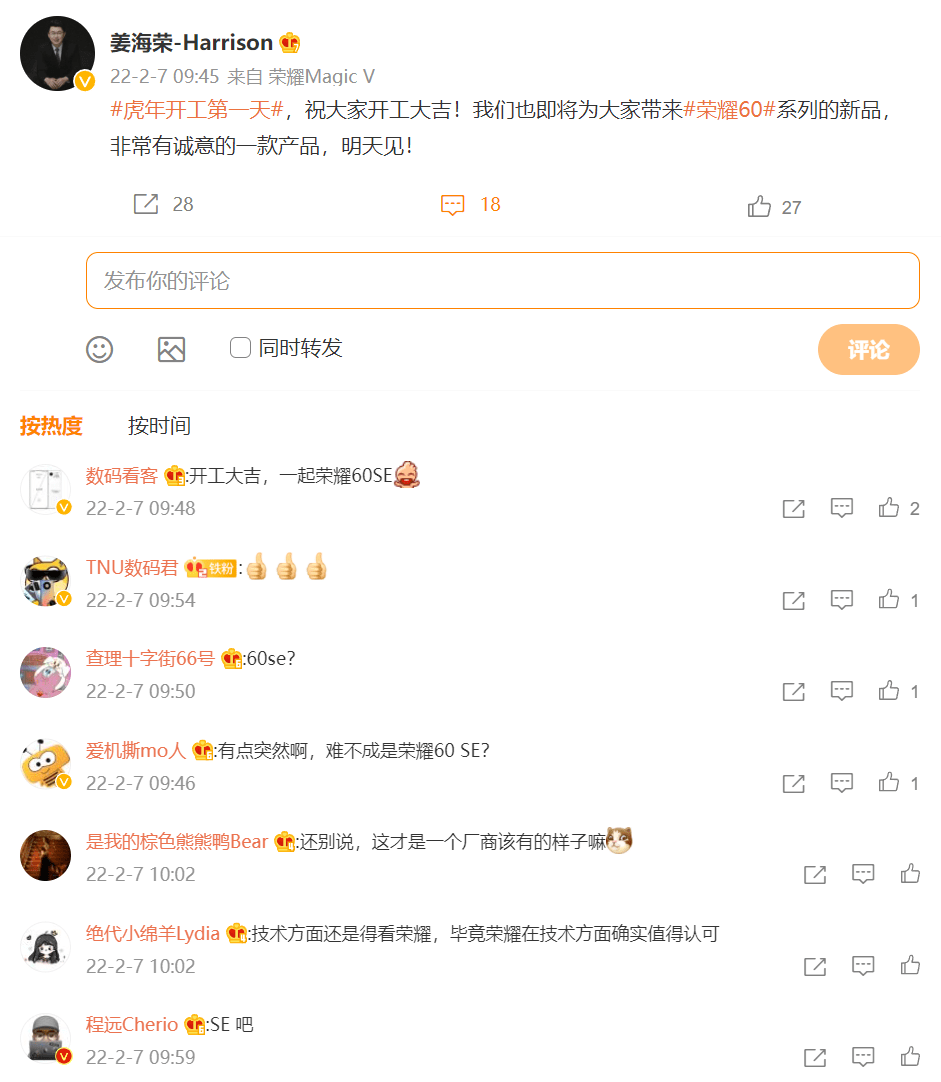Click the forward icon on 程远Cherio's comment
The width and height of the screenshot is (941, 1082).
click(x=813, y=1057)
